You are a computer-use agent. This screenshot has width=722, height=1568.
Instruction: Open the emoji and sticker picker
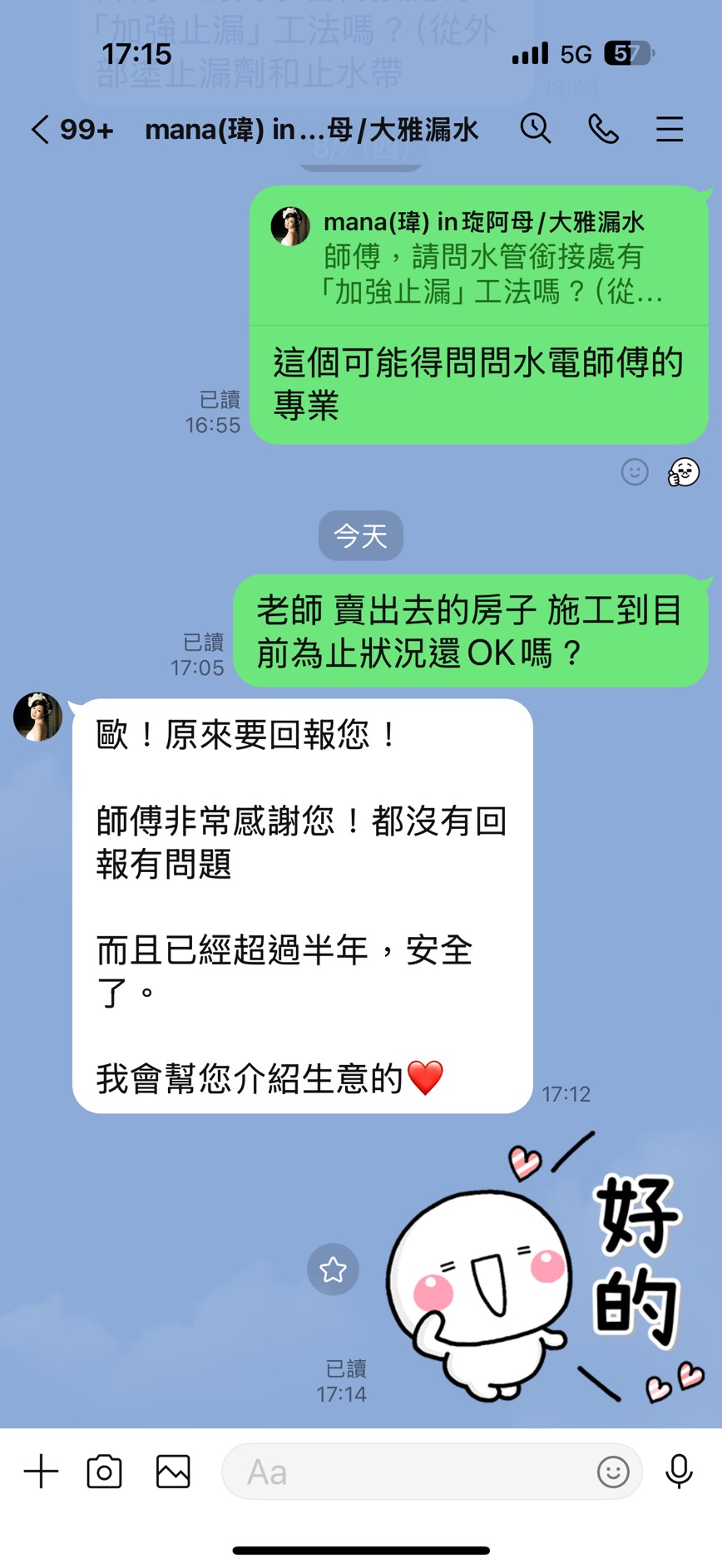tap(613, 1472)
